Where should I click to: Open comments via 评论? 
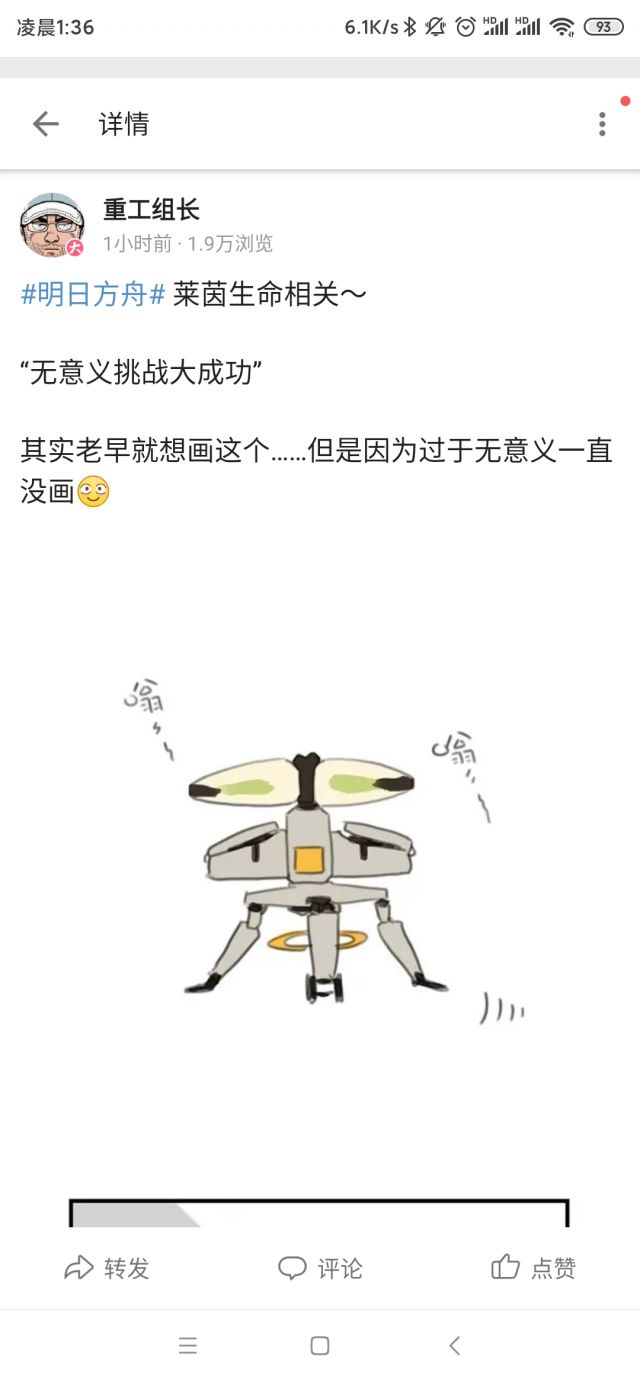coord(320,1268)
